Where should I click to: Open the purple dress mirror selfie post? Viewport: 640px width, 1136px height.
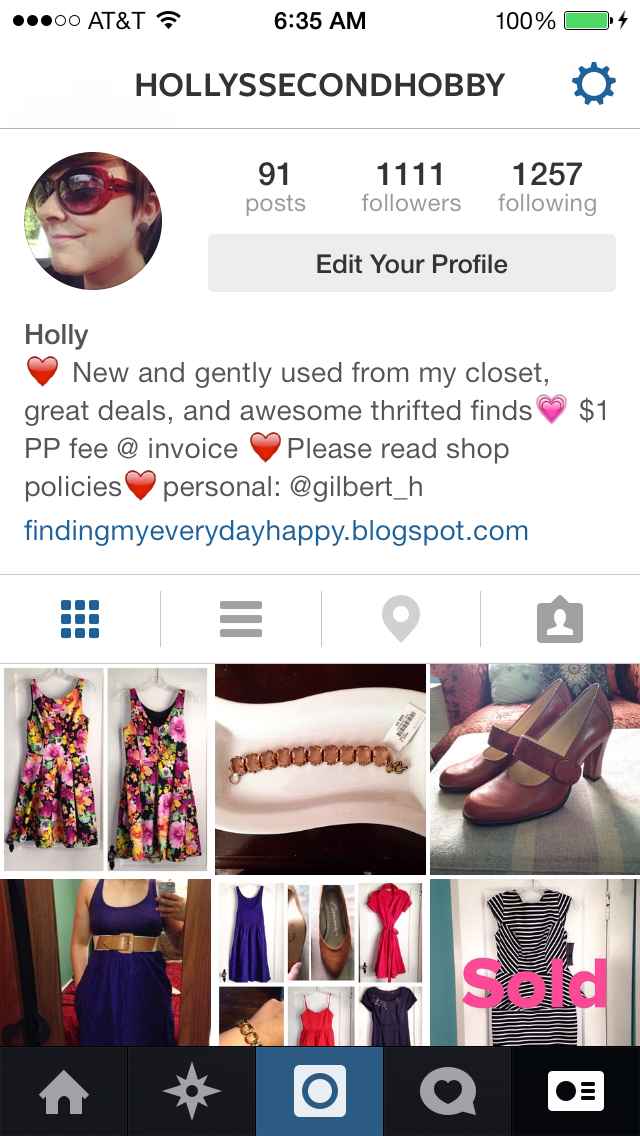tap(106, 962)
